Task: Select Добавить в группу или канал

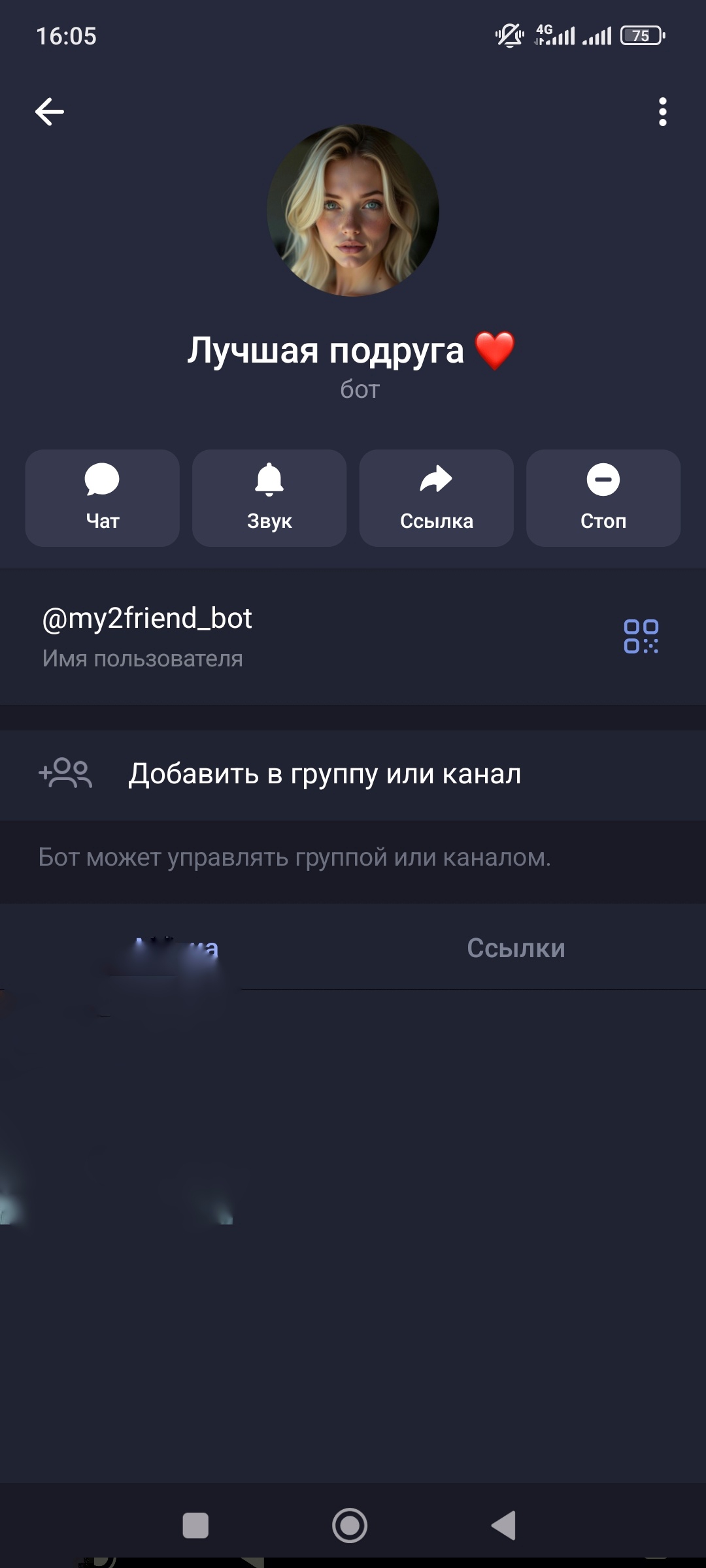Action: pyautogui.click(x=324, y=774)
